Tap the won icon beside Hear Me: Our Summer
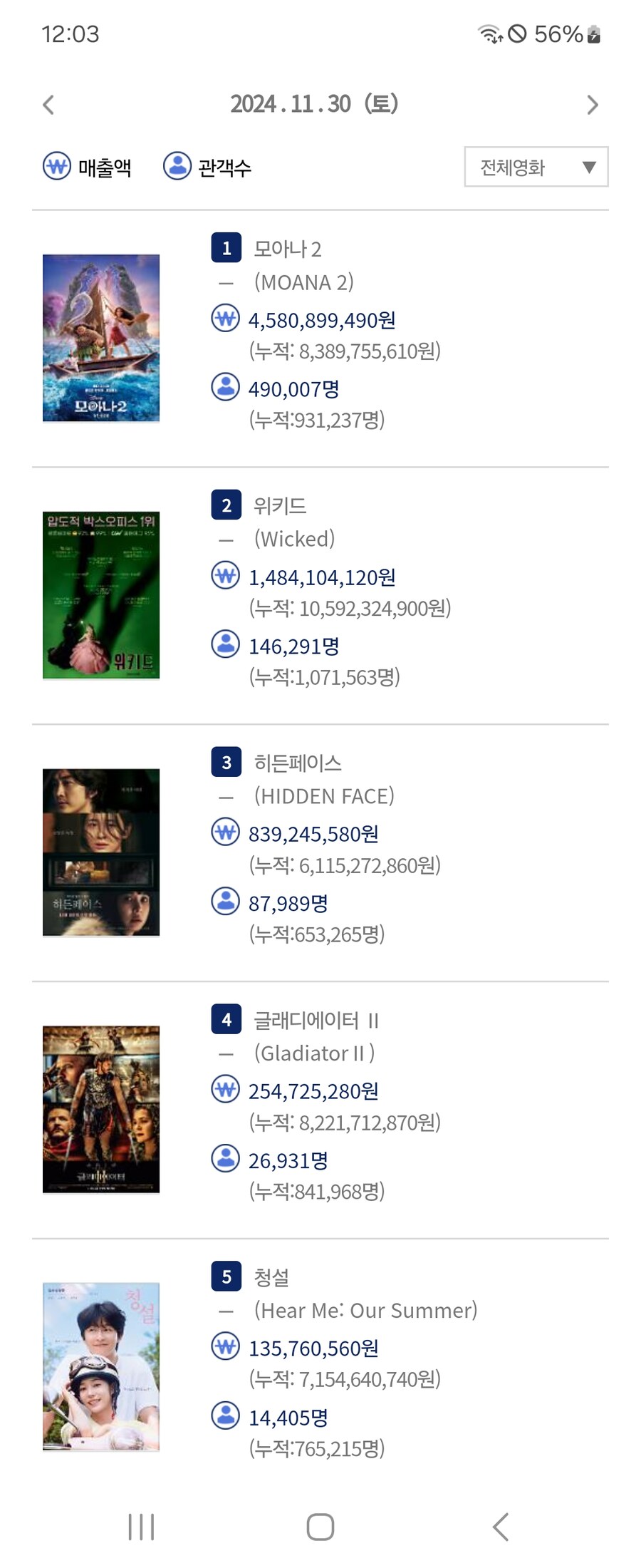 [225, 1347]
